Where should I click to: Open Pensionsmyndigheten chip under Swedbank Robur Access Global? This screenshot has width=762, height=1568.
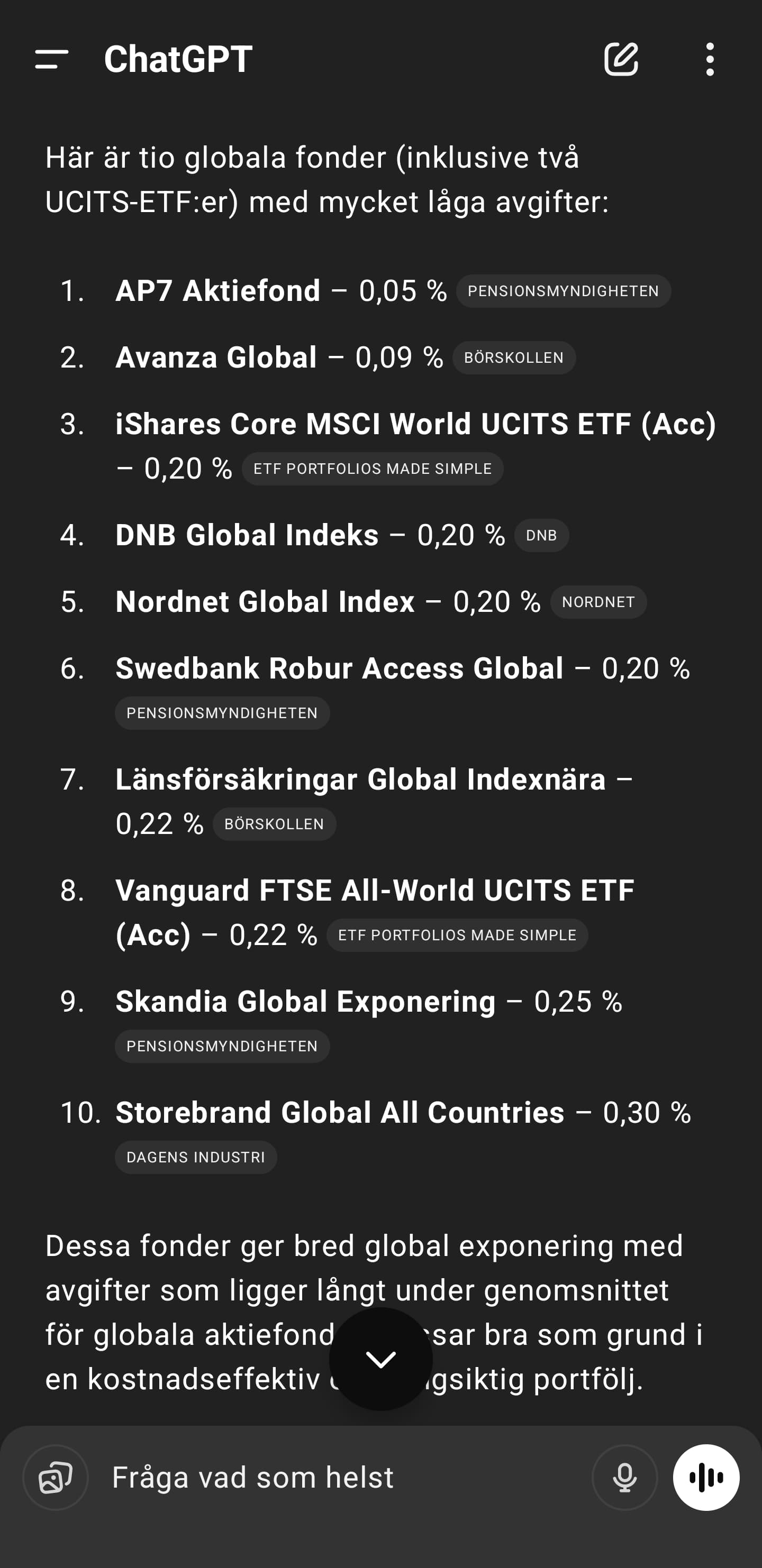point(222,713)
